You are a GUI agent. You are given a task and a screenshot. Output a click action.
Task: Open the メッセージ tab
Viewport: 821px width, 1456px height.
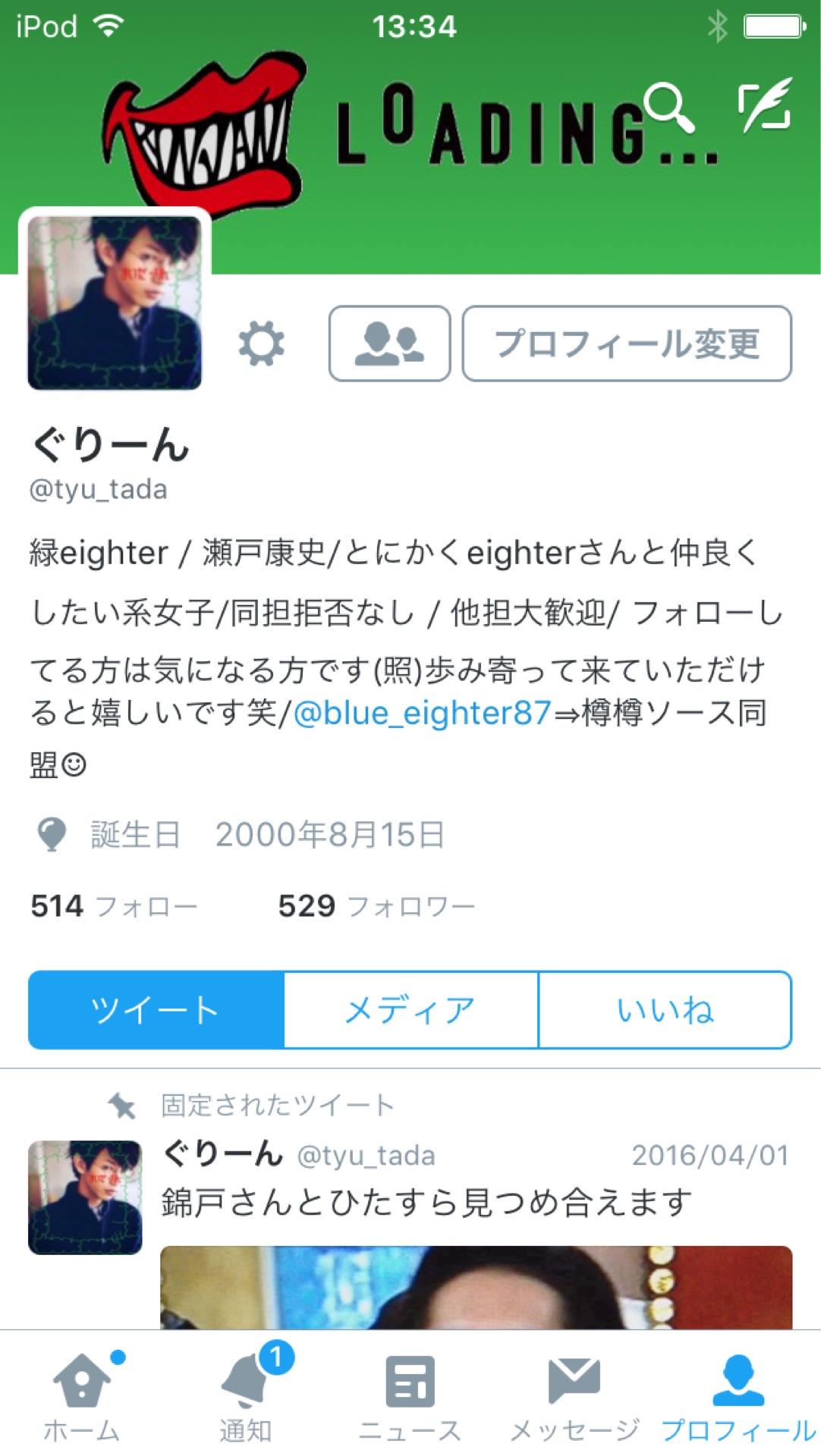(574, 1397)
